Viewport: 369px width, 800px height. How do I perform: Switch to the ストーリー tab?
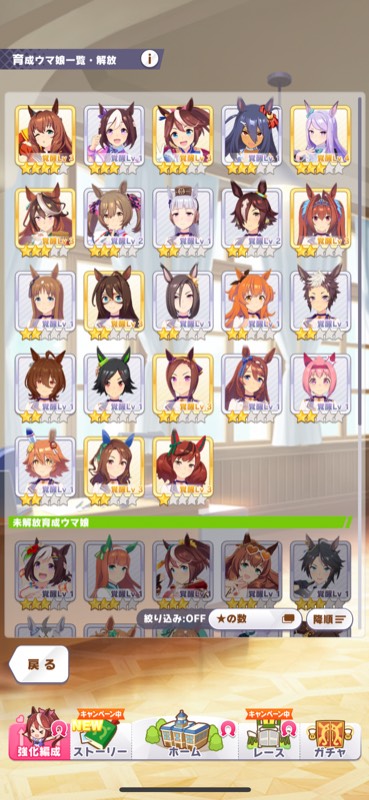pyautogui.click(x=100, y=735)
